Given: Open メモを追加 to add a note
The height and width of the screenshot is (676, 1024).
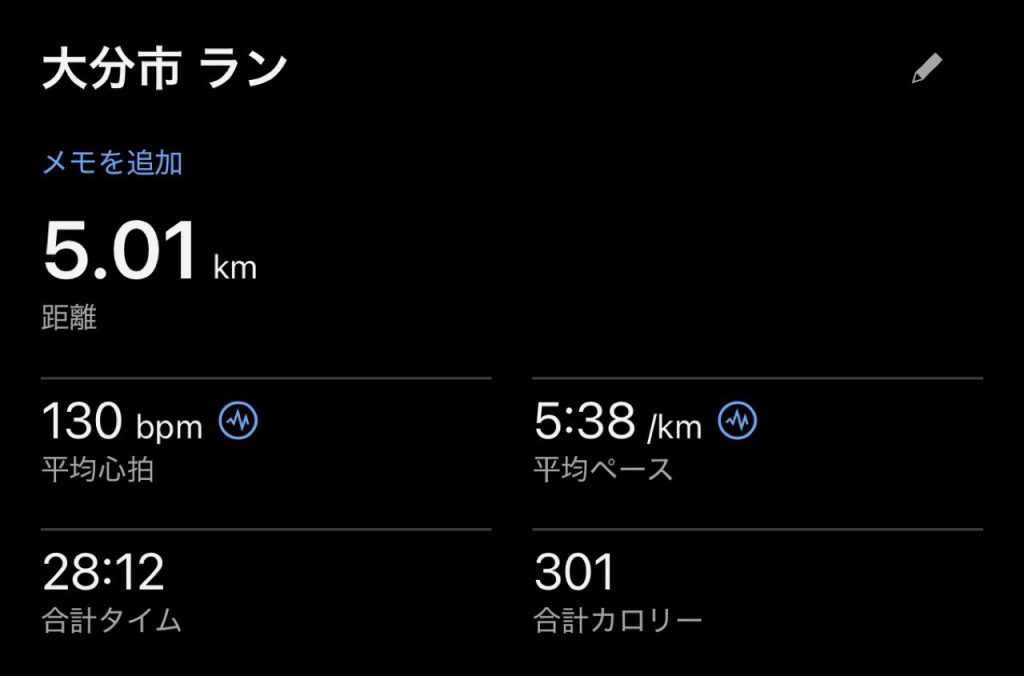Looking at the screenshot, I should point(112,163).
